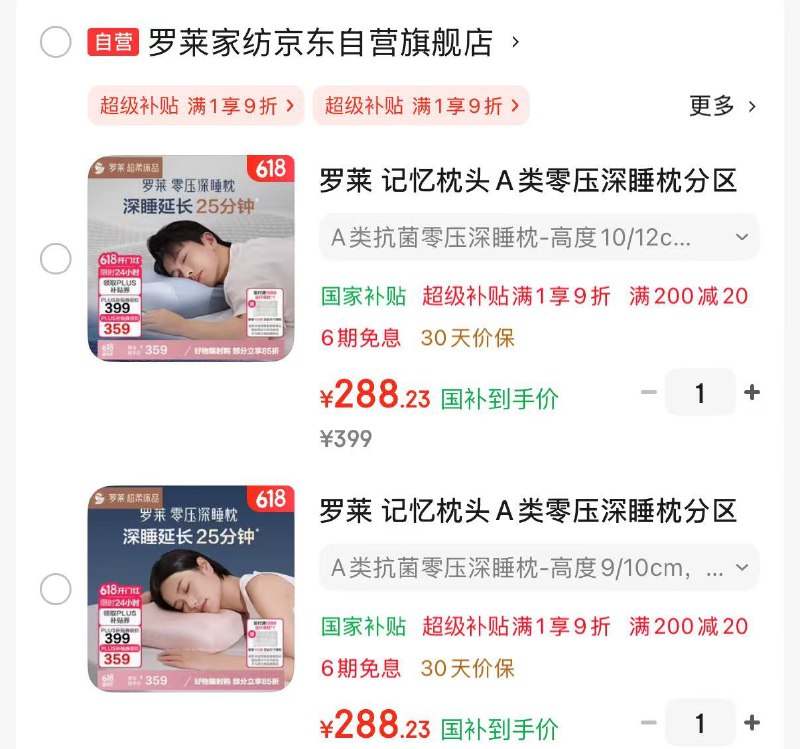Open the 高度9/10cm pillow product image

191,588
